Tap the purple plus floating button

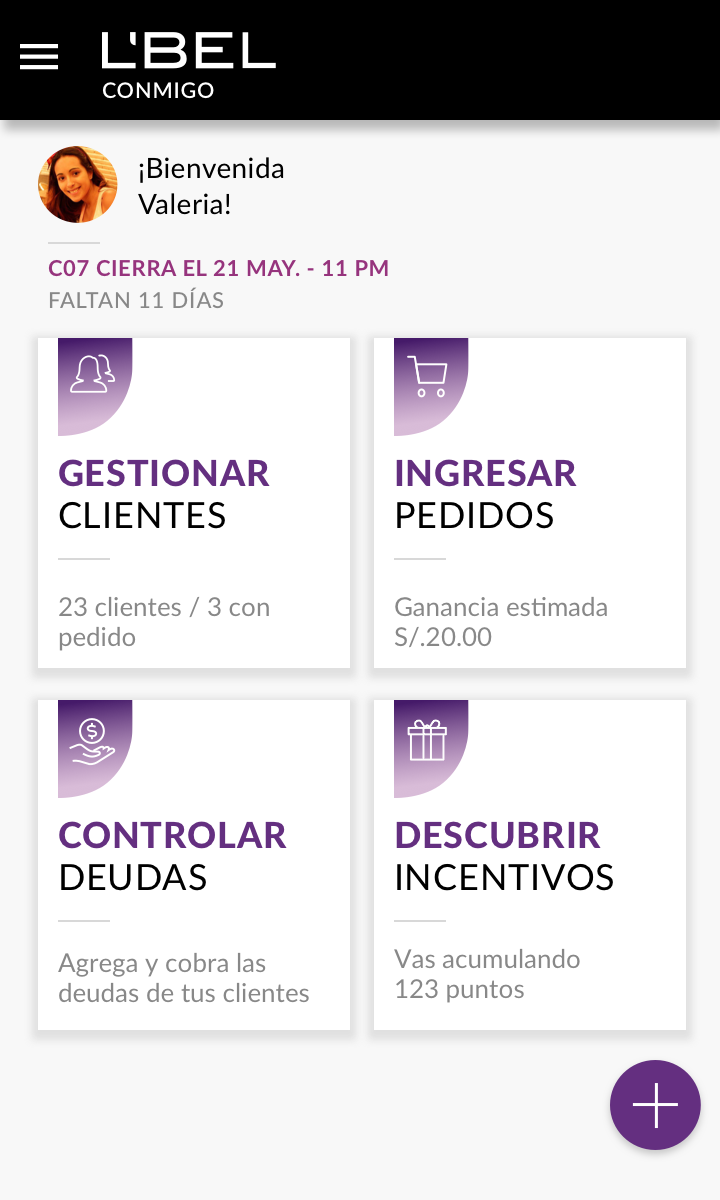[655, 1105]
